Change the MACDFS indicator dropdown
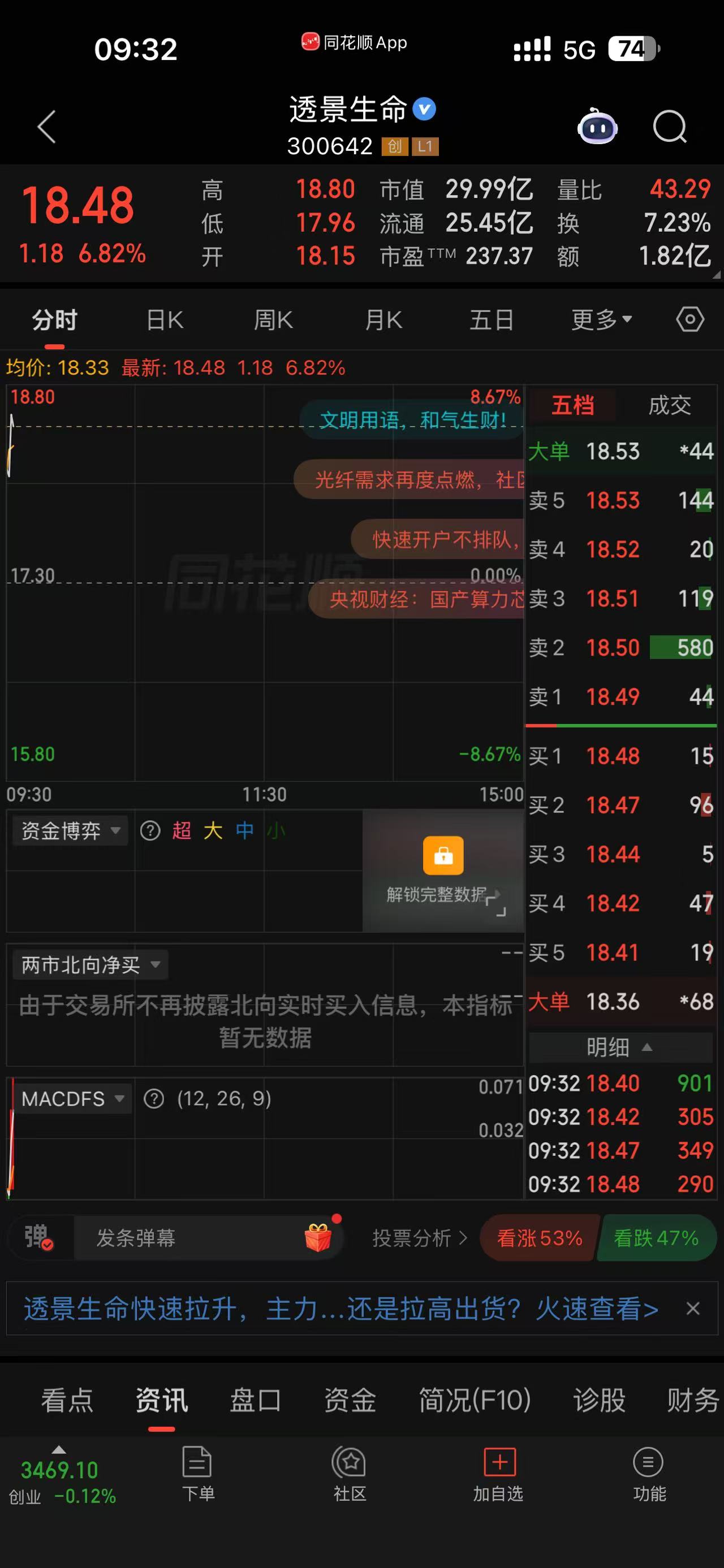Screen dimensions: 724x1568 tap(72, 1099)
